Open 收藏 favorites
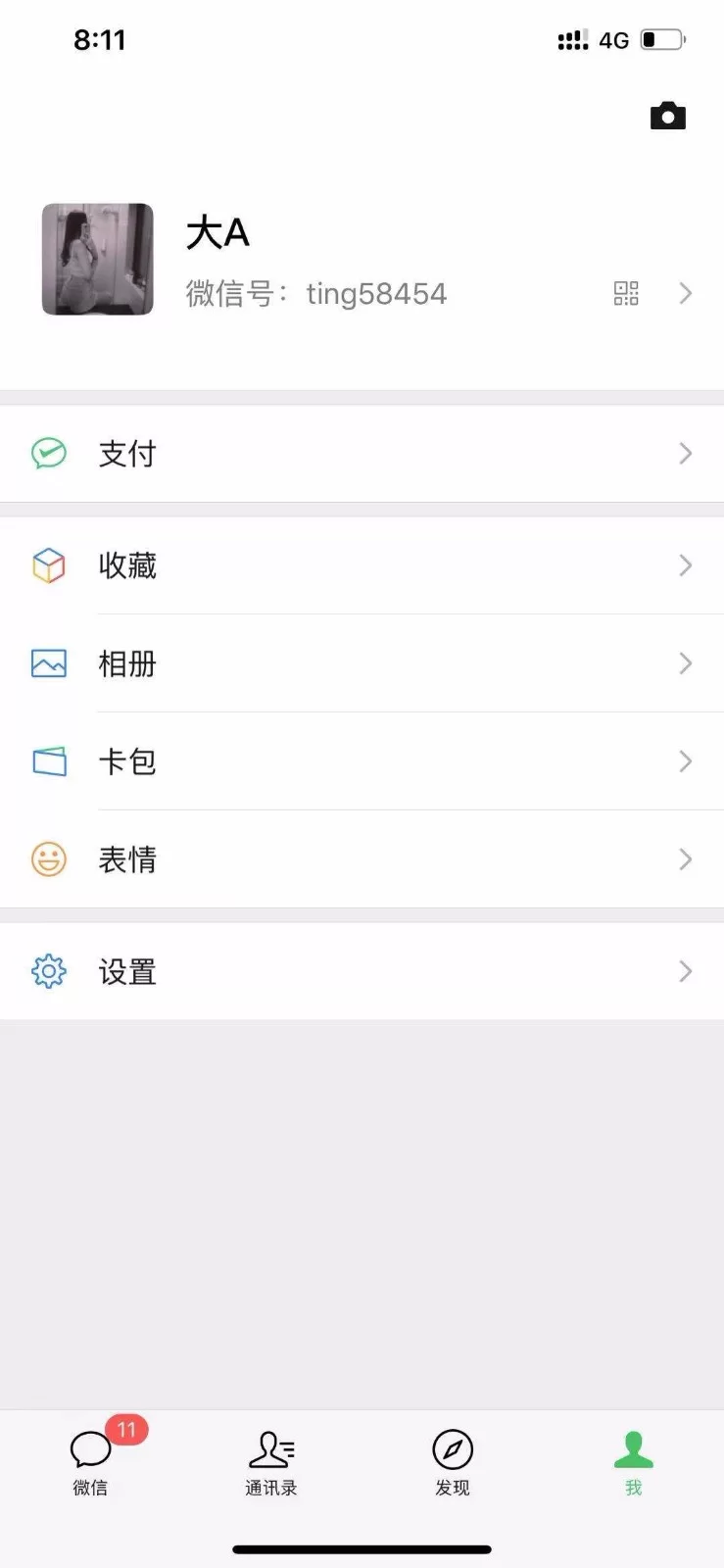Image resolution: width=724 pixels, height=1568 pixels. pyautogui.click(x=362, y=565)
